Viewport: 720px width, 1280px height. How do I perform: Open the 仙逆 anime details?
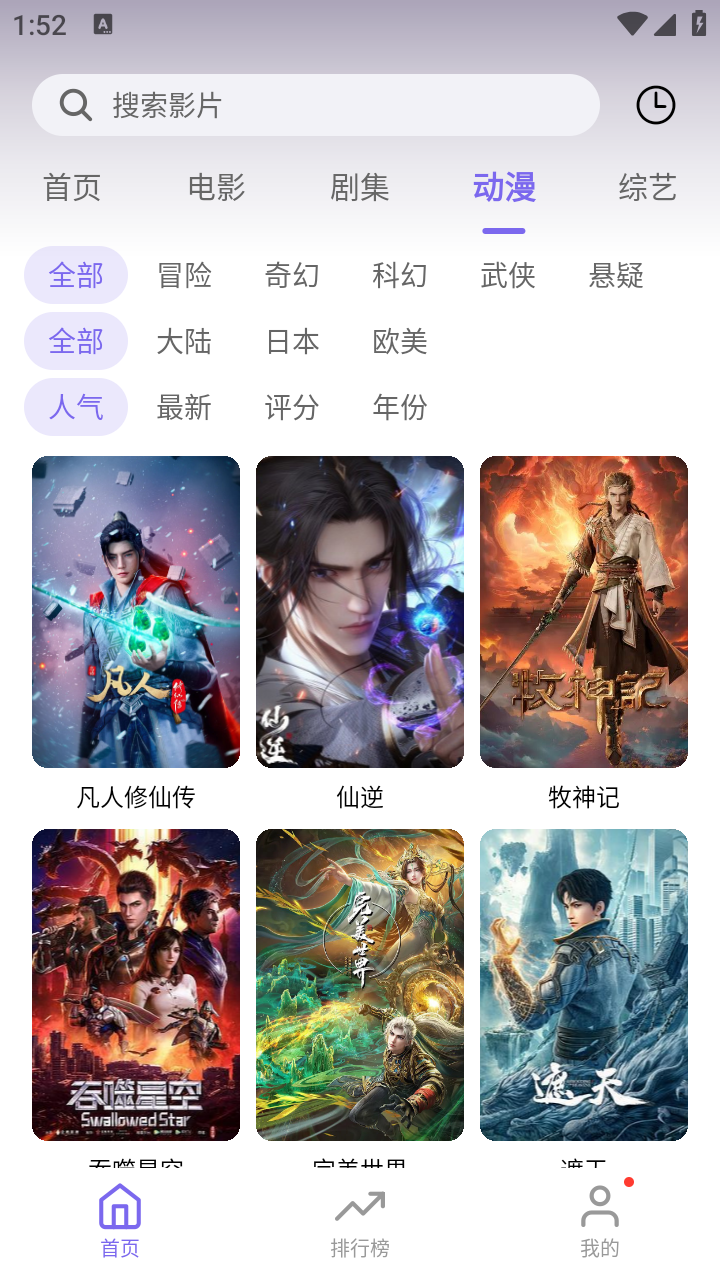point(359,611)
